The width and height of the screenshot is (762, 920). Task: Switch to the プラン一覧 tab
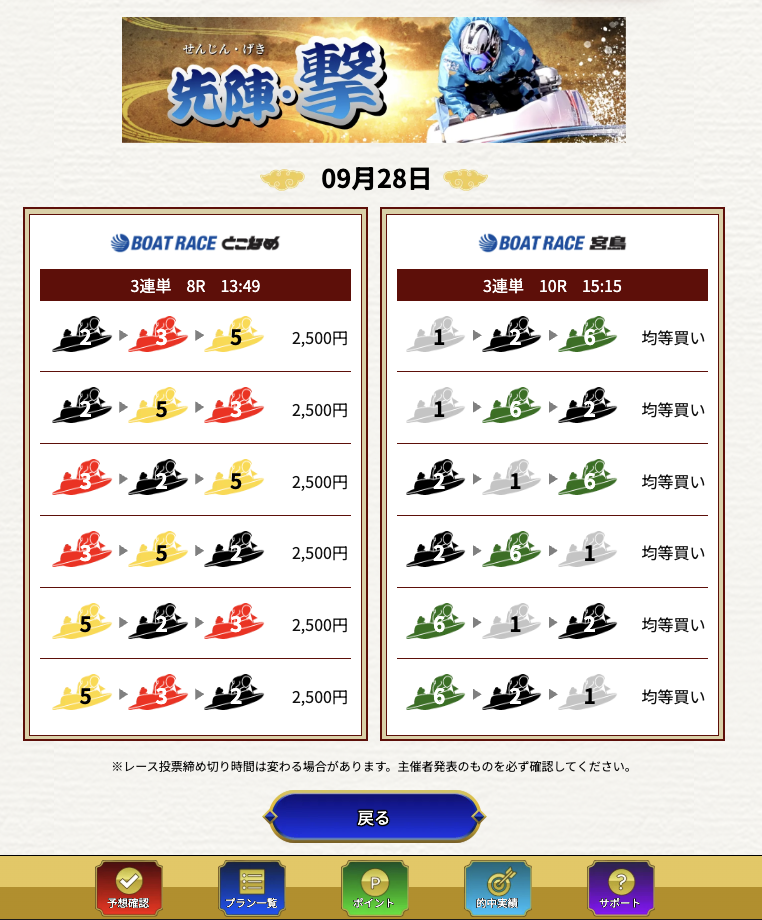(x=252, y=887)
